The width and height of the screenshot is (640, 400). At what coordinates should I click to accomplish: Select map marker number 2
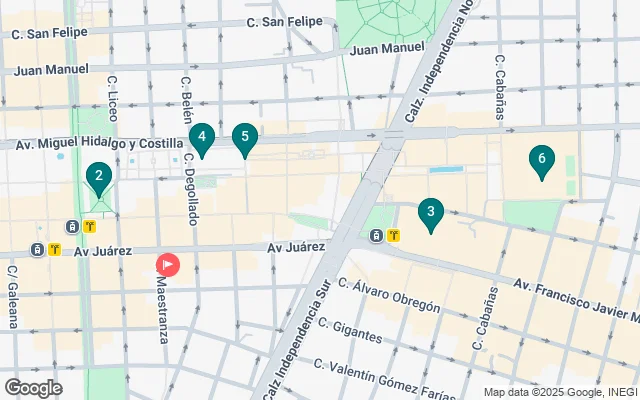[98, 178]
